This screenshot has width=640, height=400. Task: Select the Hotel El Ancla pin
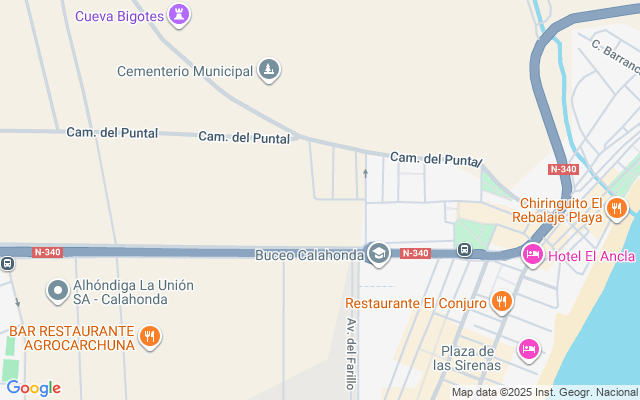pos(533,256)
